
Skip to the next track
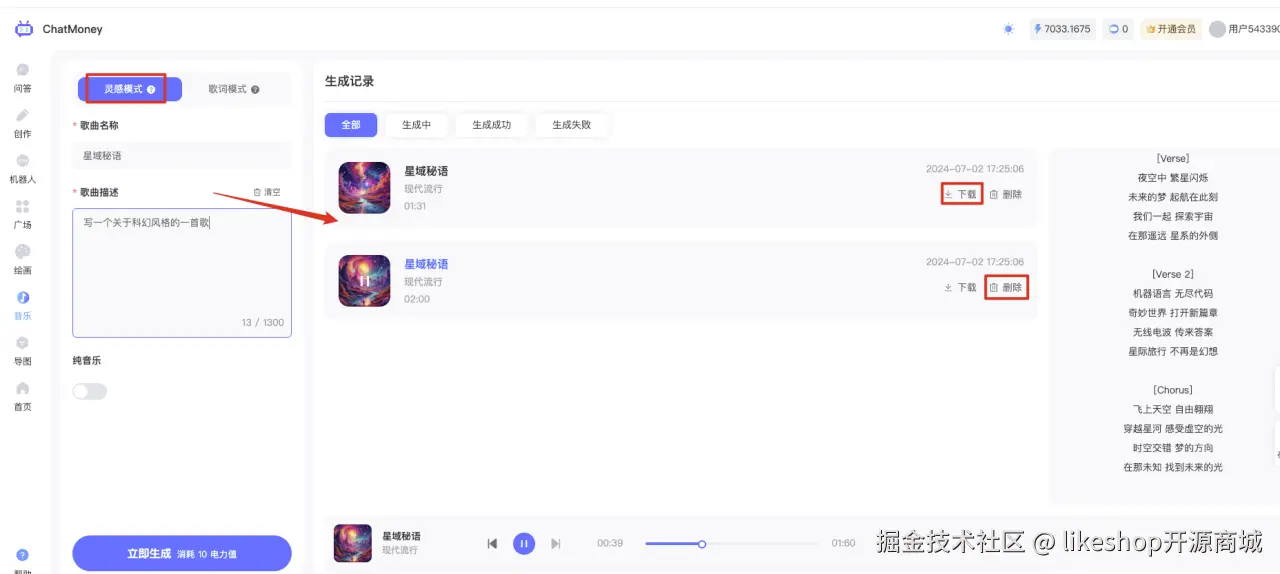(x=556, y=543)
